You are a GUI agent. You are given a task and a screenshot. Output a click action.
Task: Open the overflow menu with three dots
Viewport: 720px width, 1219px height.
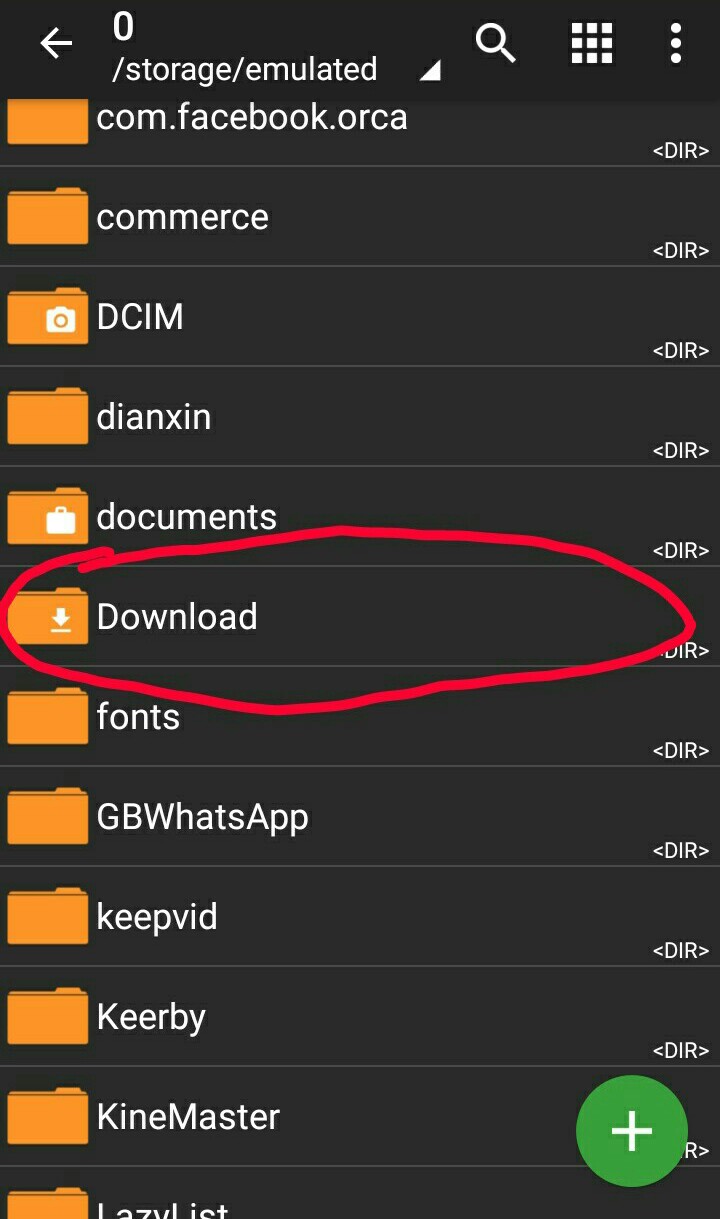point(676,44)
